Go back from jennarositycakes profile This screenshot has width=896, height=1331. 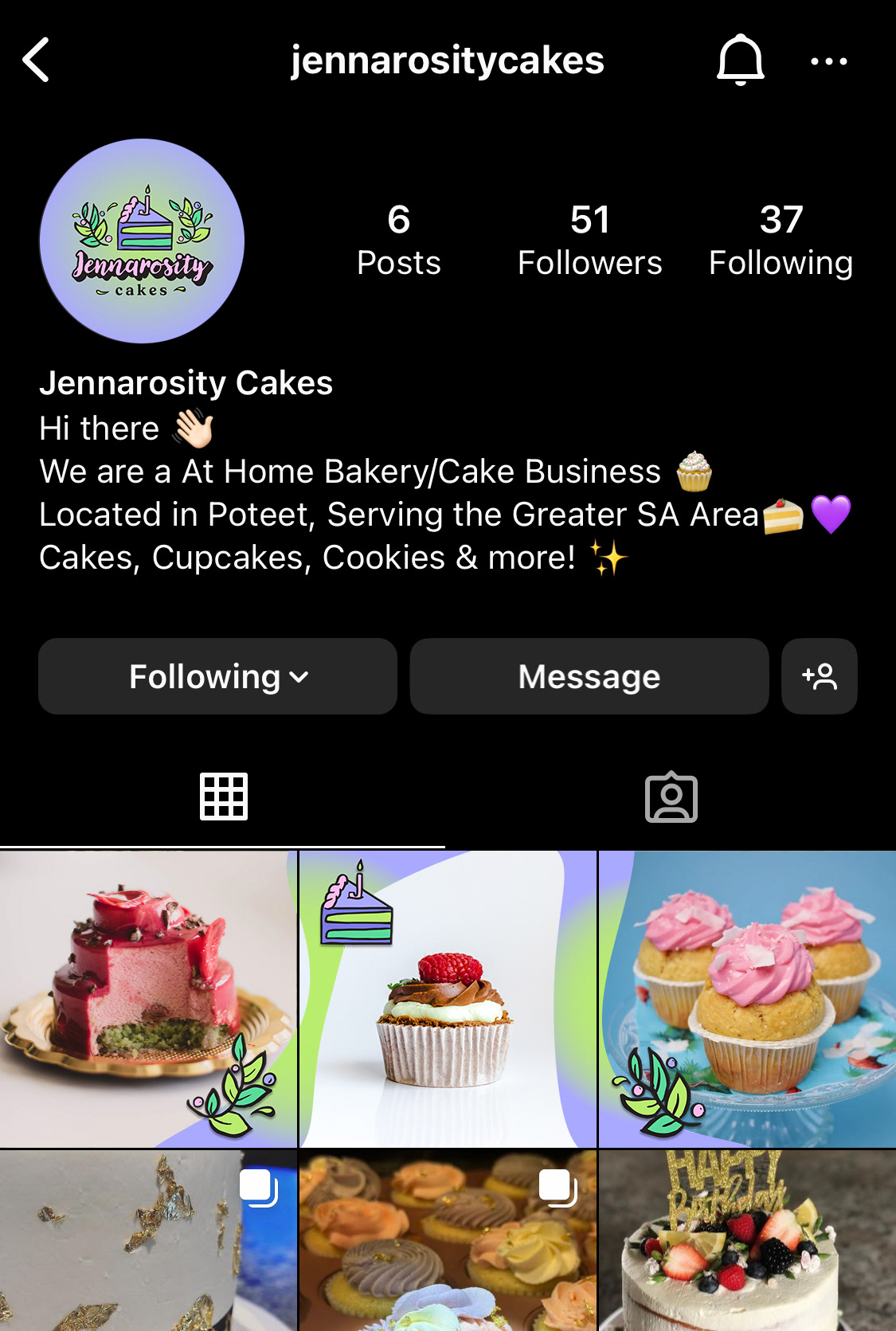pyautogui.click(x=37, y=60)
